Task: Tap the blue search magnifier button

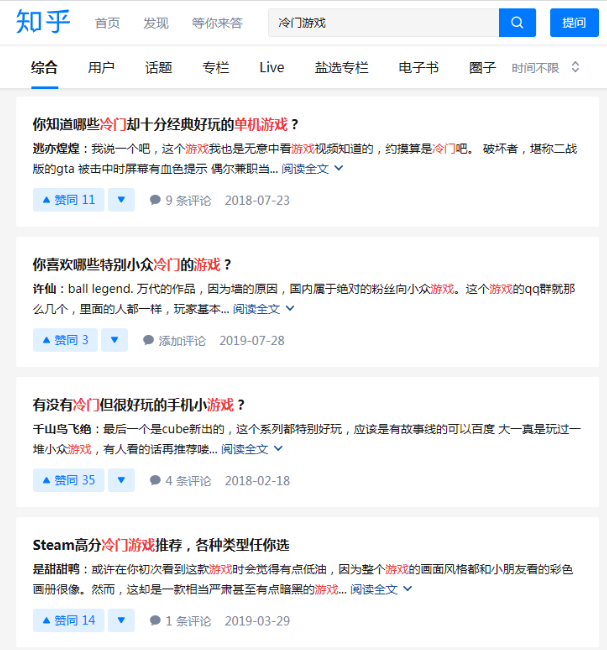Action: coord(517,22)
